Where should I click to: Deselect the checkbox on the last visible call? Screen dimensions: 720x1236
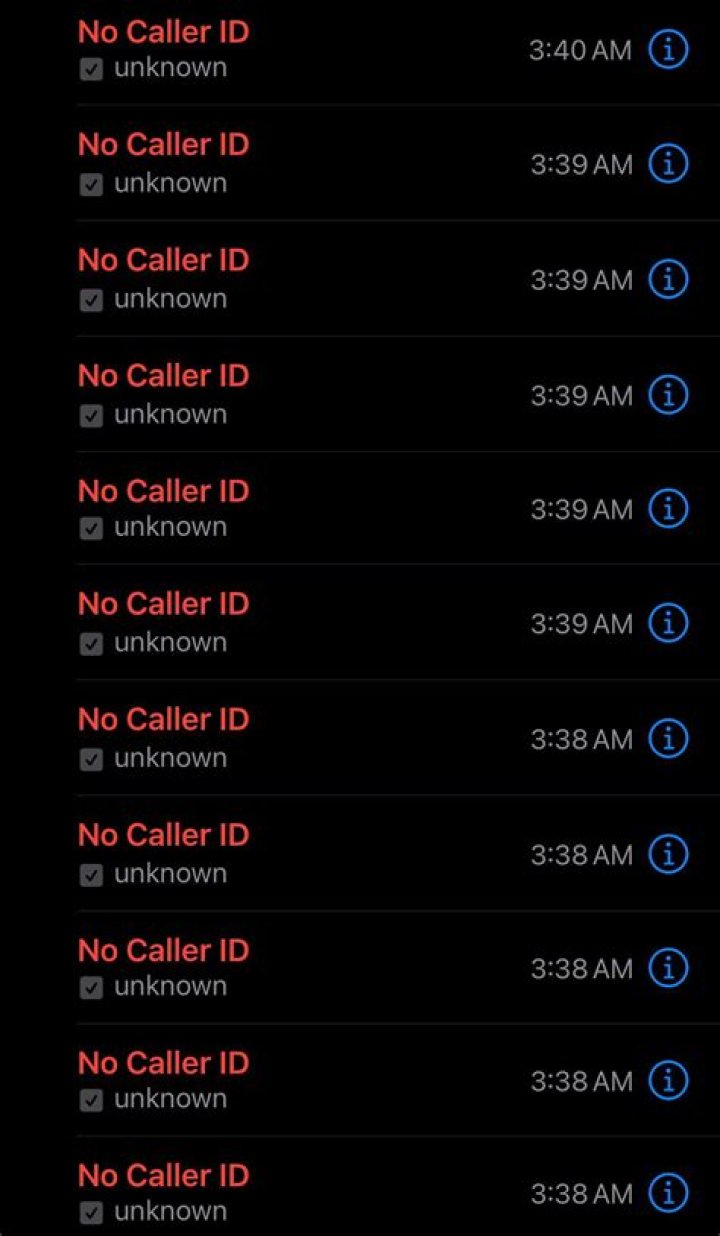[x=91, y=1210]
